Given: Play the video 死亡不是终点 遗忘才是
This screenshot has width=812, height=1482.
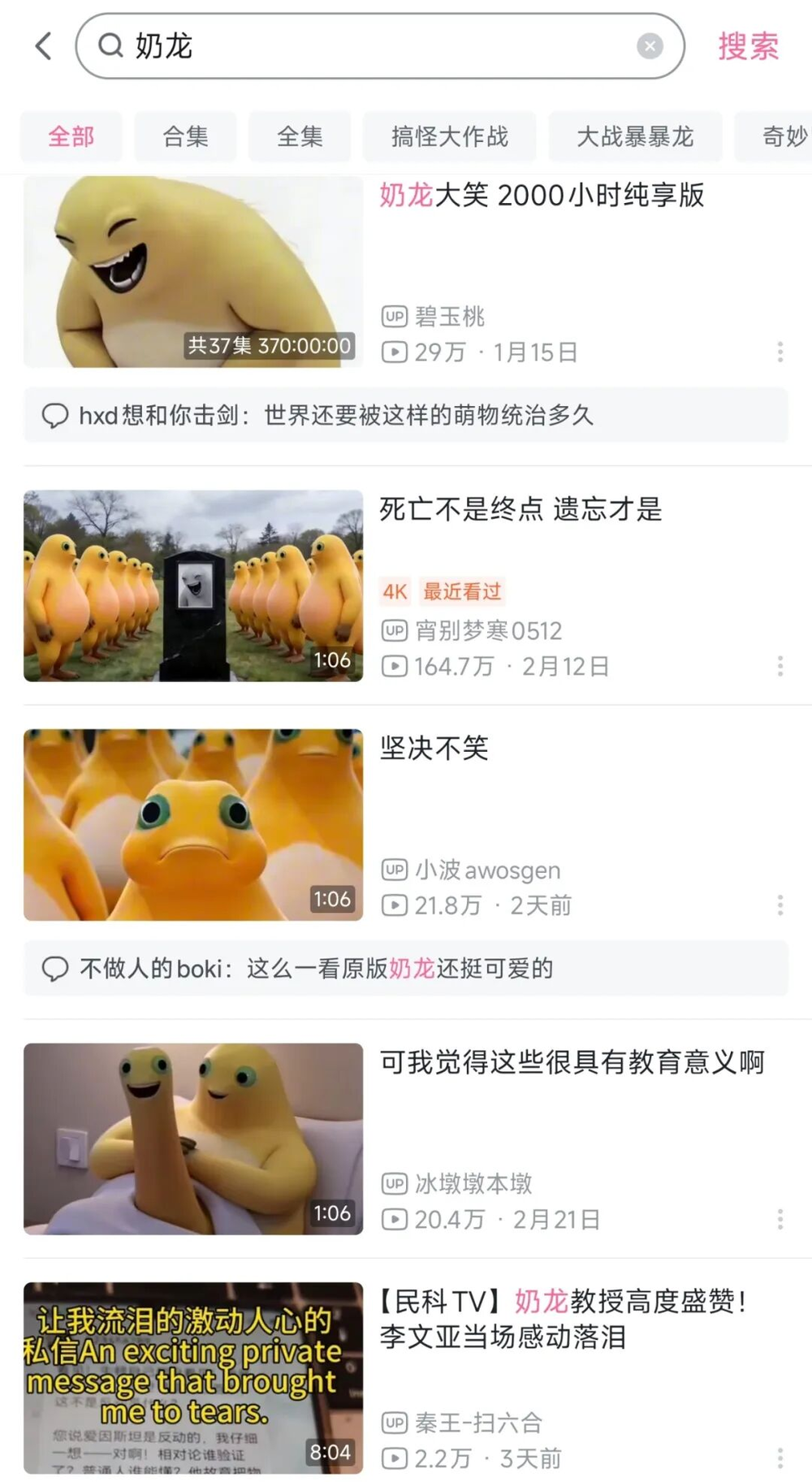Looking at the screenshot, I should click(193, 585).
